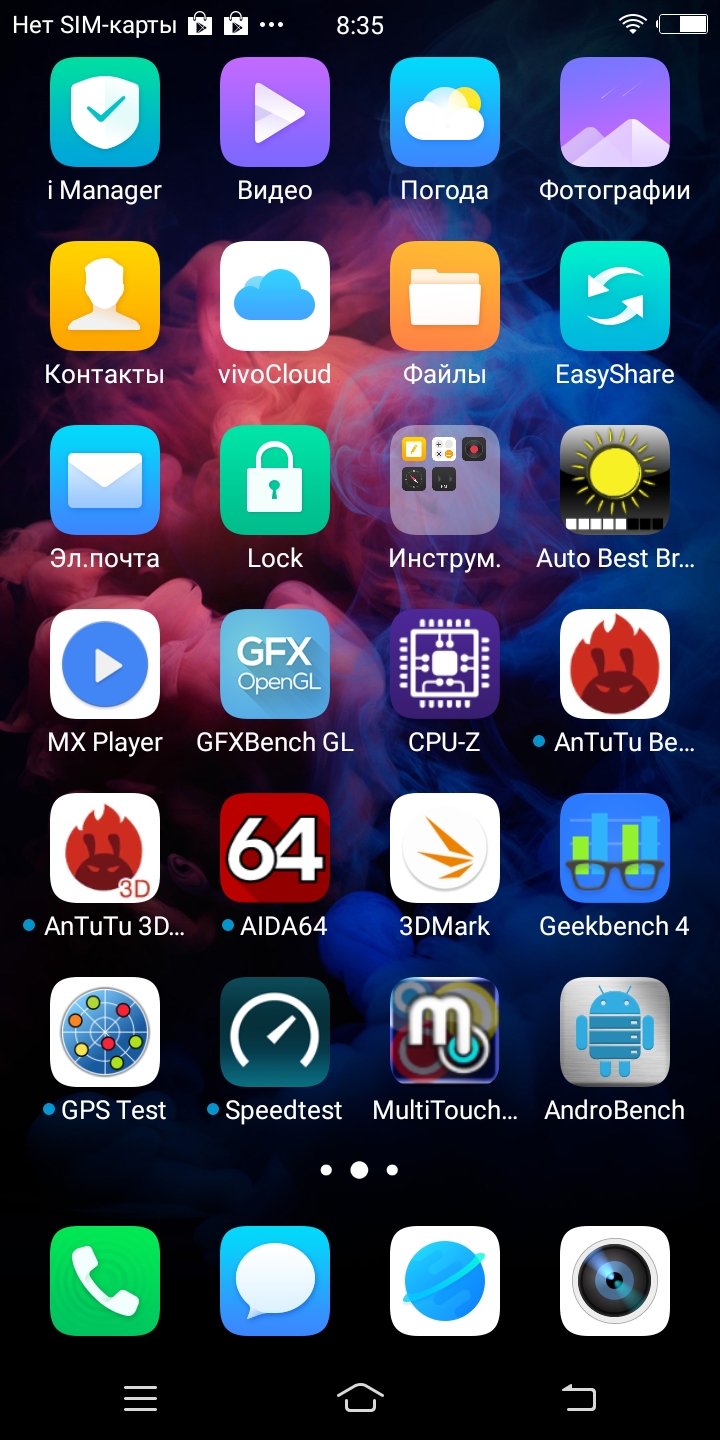Open the Фотографии gallery app
The image size is (720, 1440).
click(615, 112)
